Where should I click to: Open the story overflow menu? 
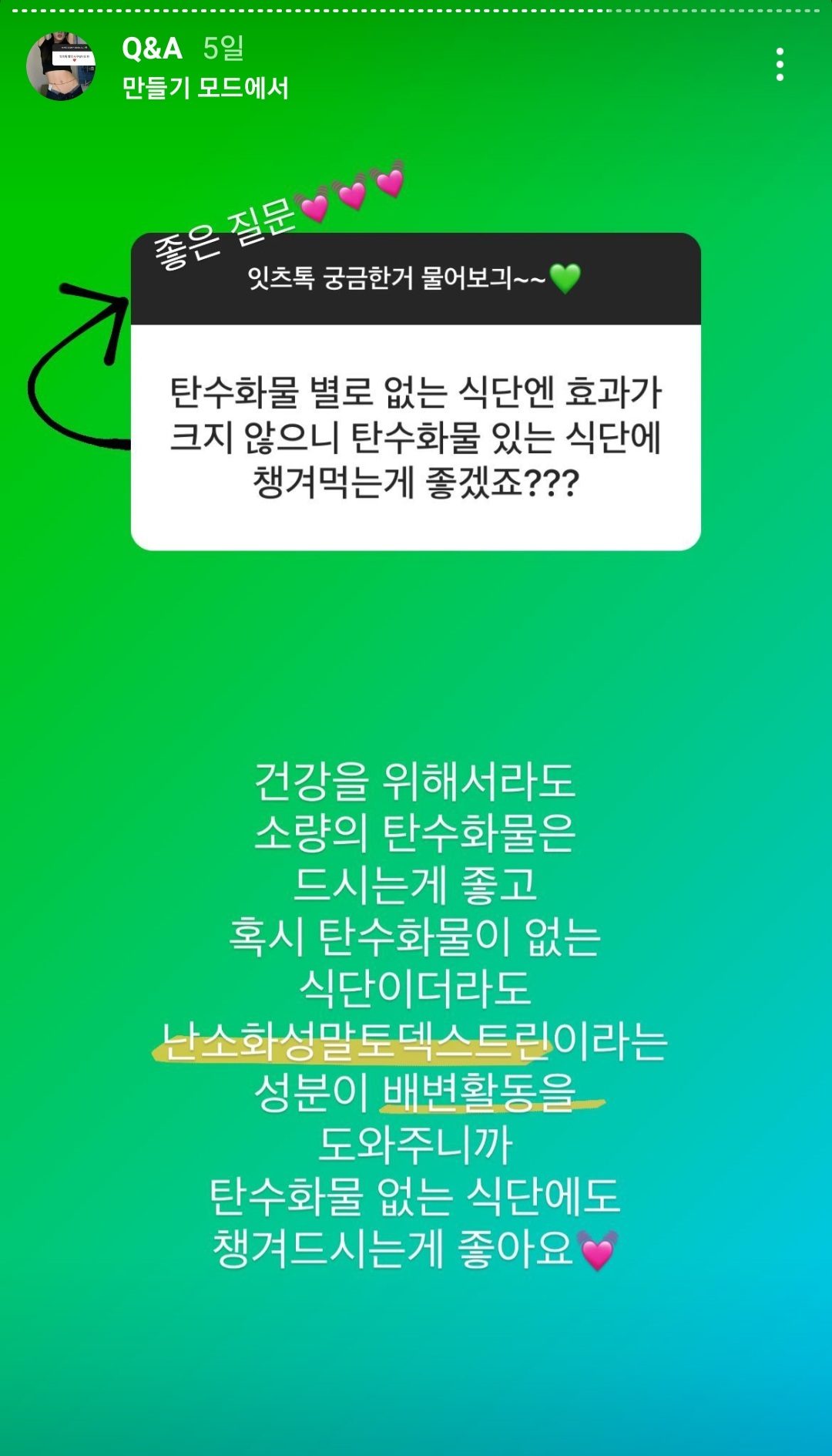[780, 65]
